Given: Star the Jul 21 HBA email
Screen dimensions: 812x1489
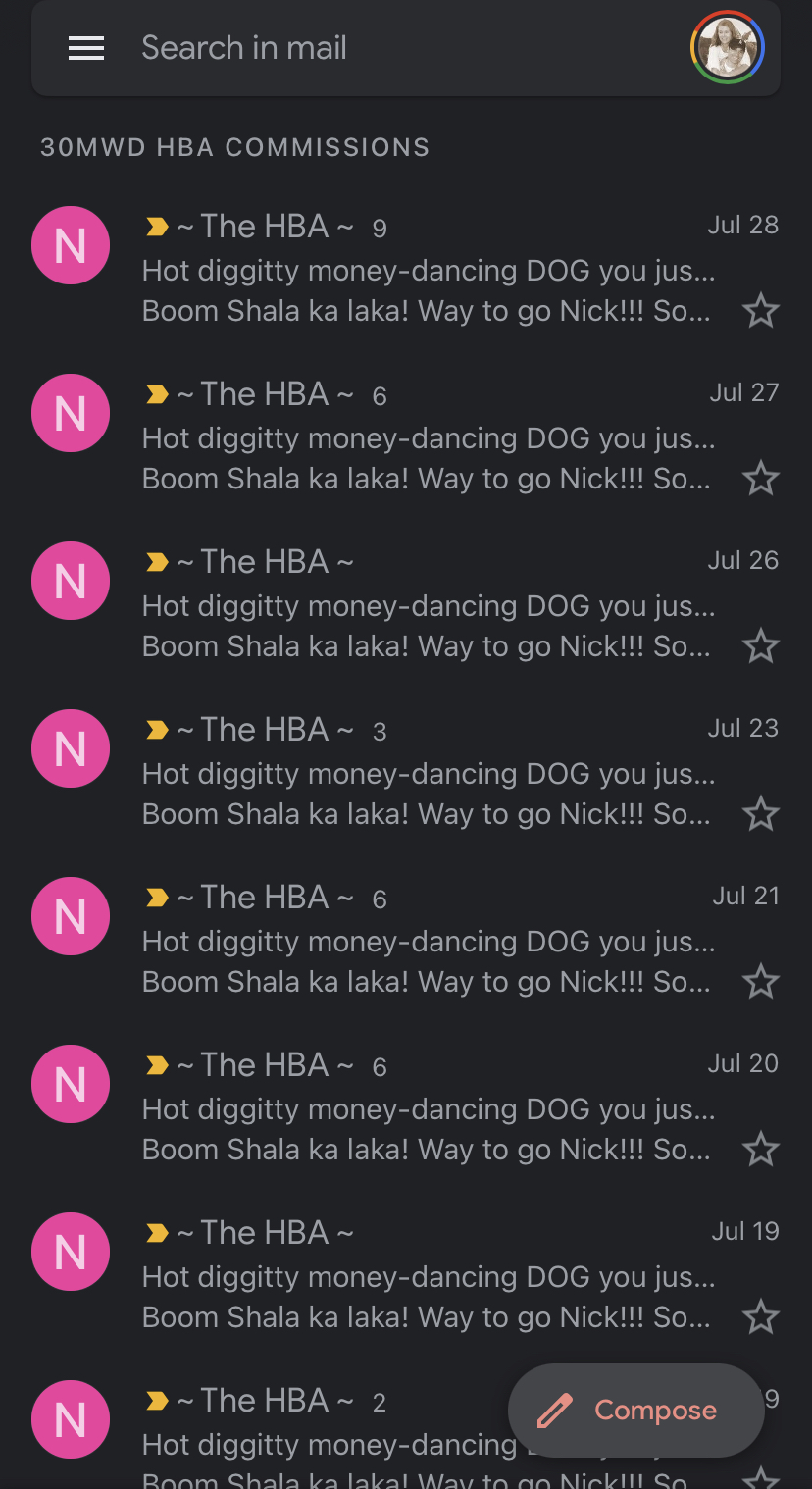Looking at the screenshot, I should coord(760,983).
